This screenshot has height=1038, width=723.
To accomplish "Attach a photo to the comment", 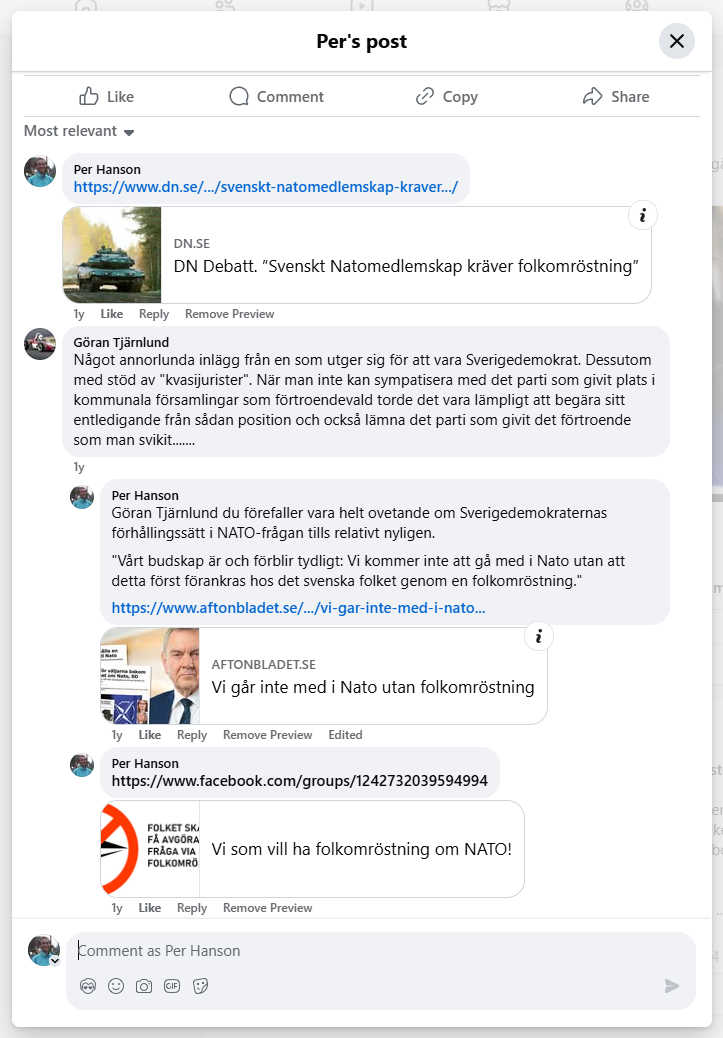I will [x=144, y=986].
